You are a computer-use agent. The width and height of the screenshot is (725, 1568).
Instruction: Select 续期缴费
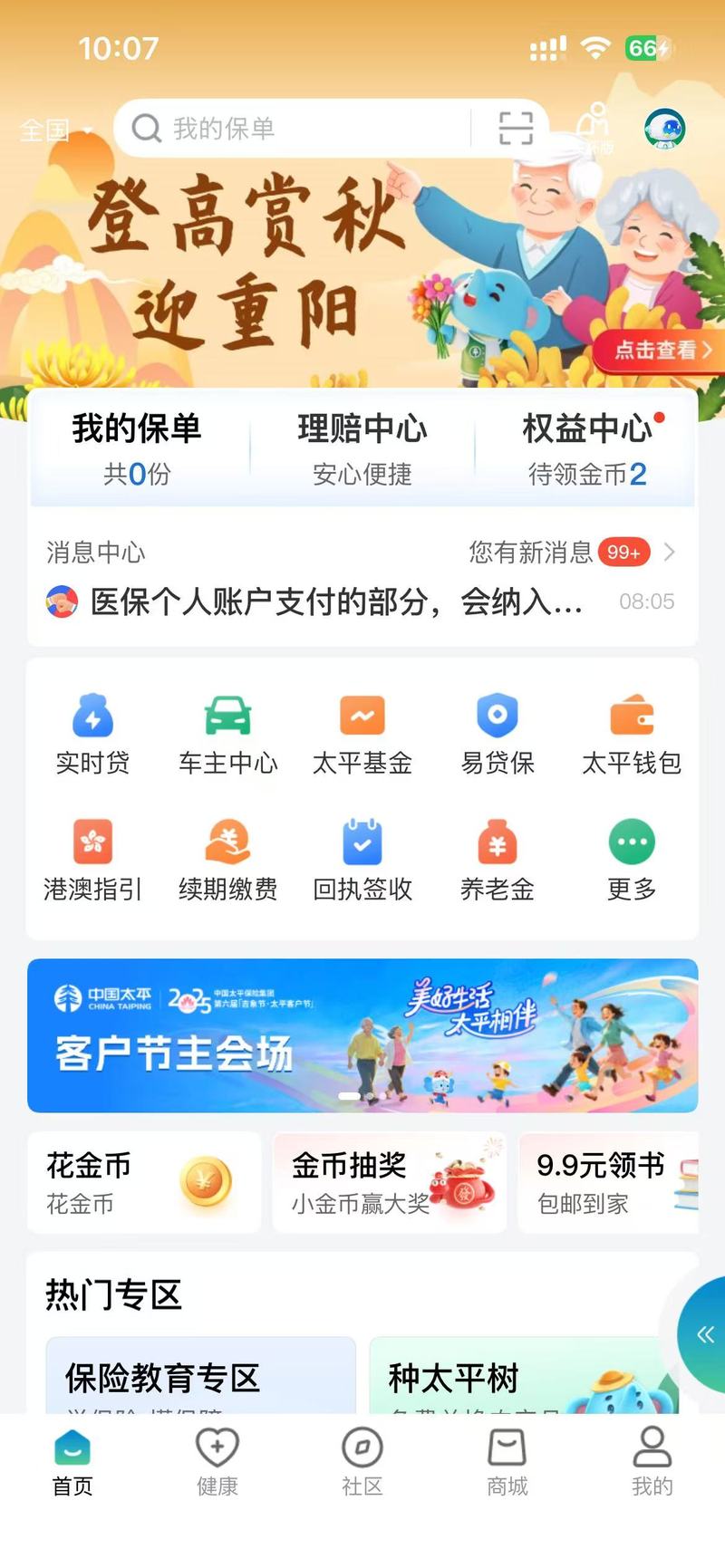pos(227,861)
